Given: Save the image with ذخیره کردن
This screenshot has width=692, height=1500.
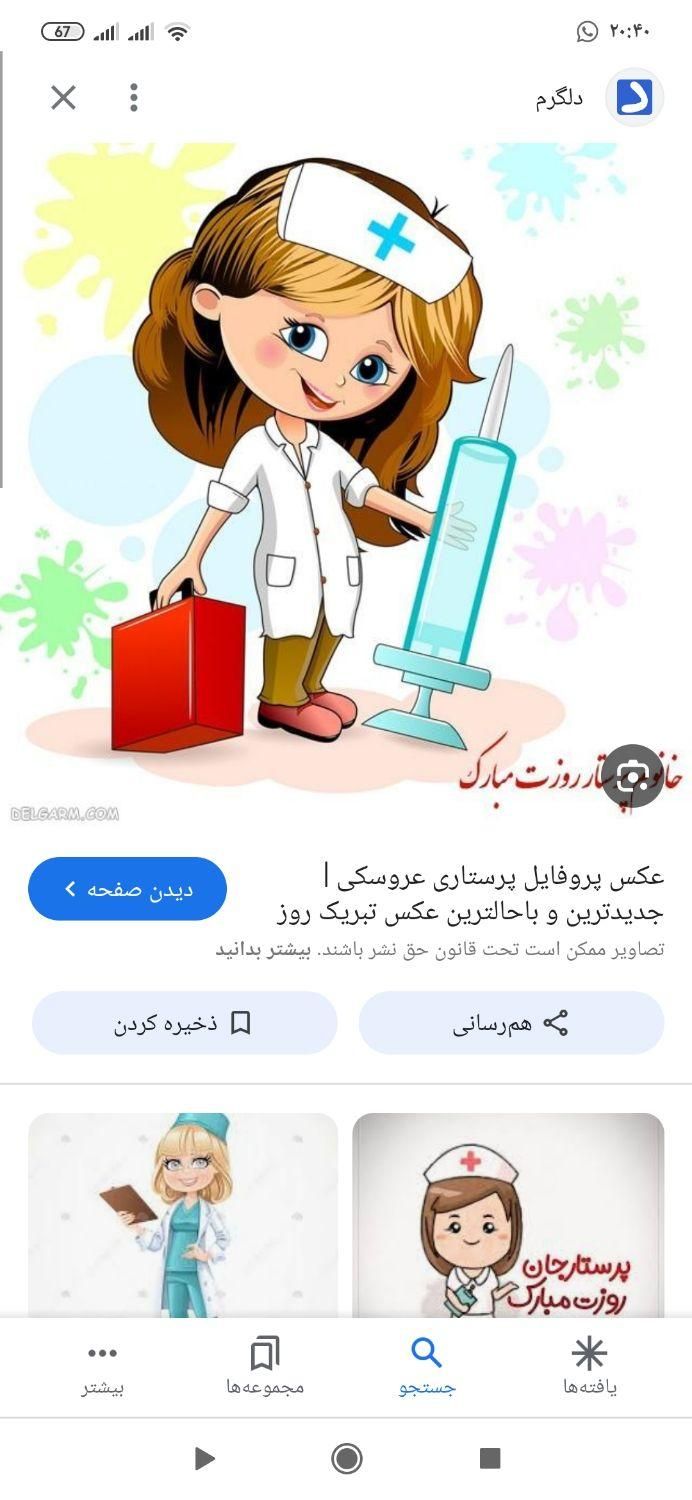Looking at the screenshot, I should 184,1023.
